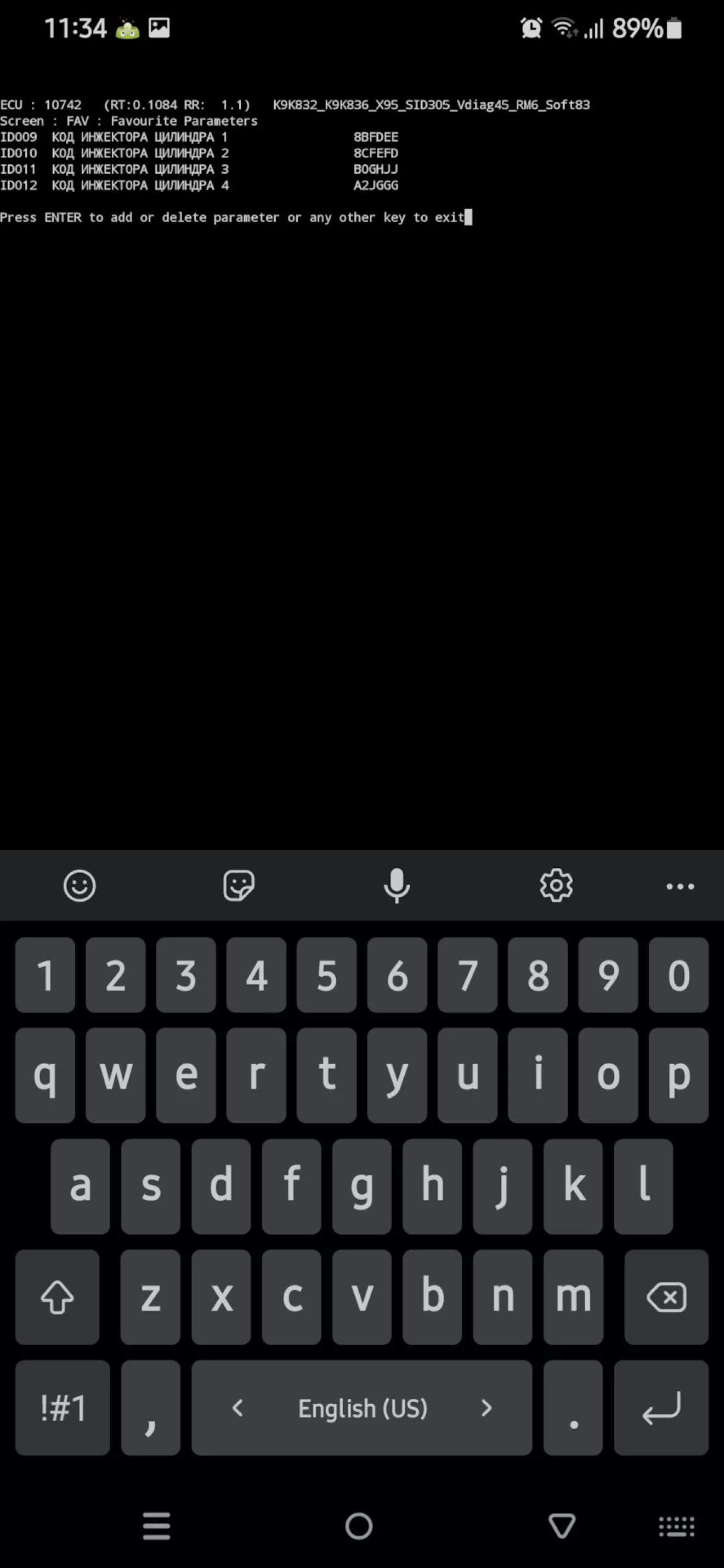Tap the backspace key
Viewport: 724px width, 1568px height.
coord(666,1296)
